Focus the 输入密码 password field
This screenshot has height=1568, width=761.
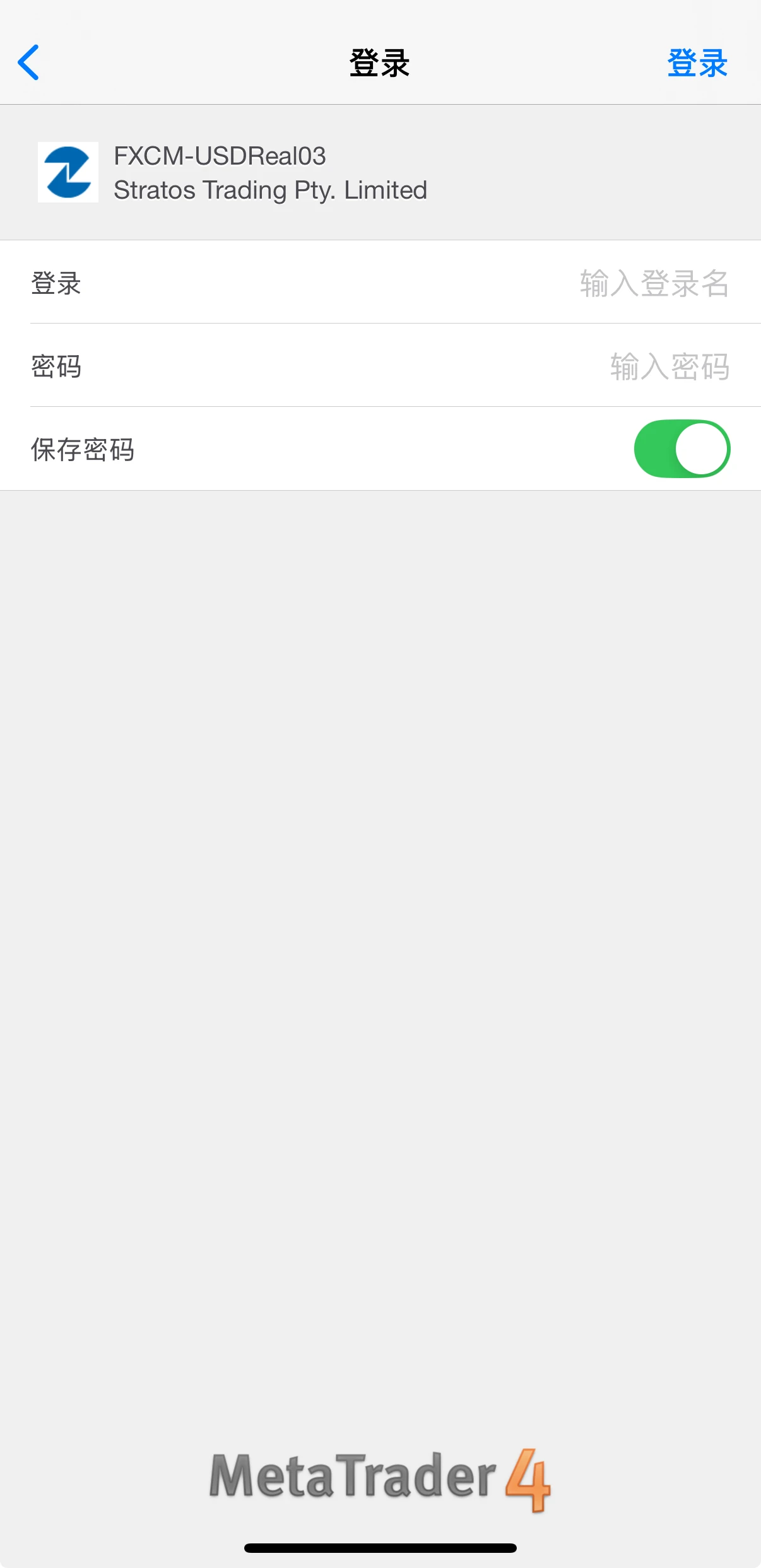pyautogui.click(x=668, y=366)
